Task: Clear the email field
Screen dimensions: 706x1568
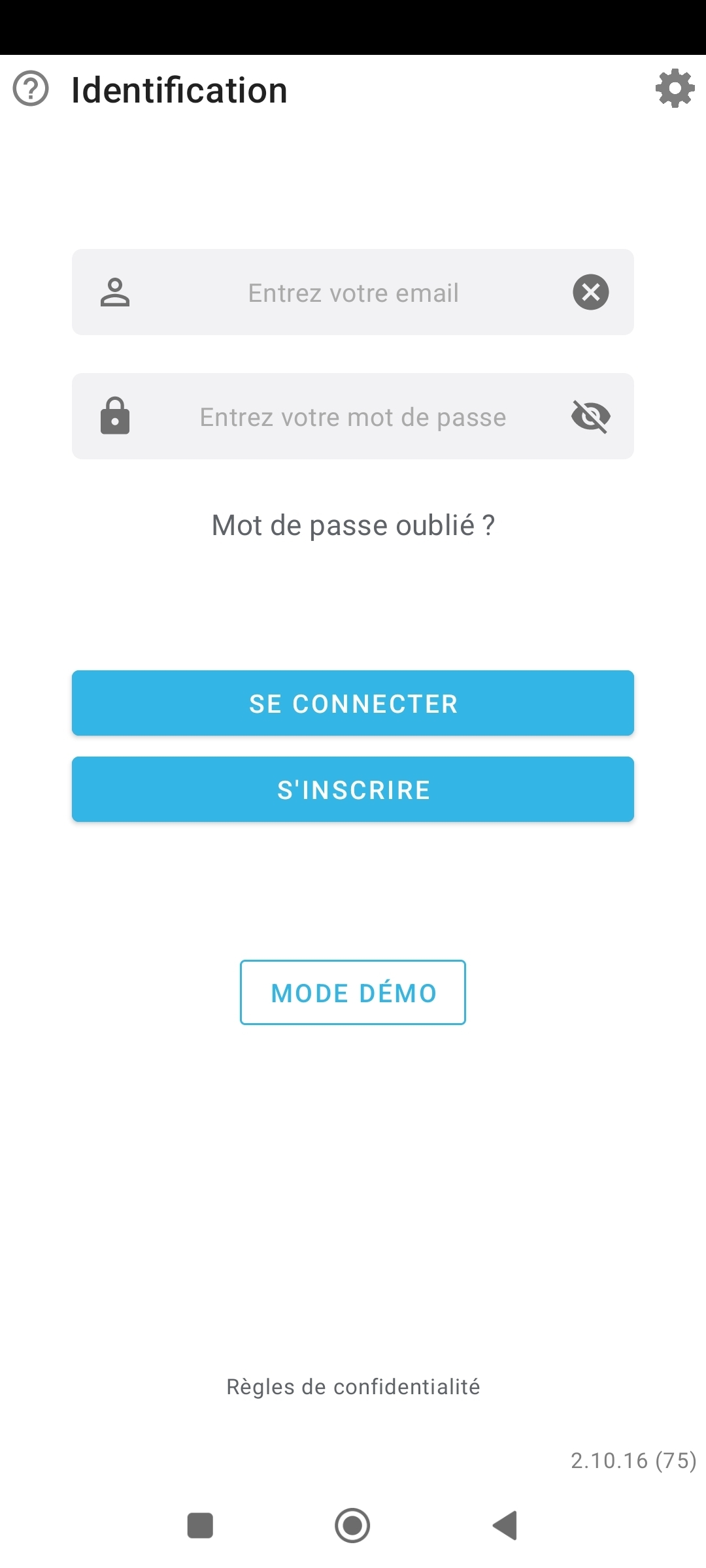Action: (x=591, y=292)
